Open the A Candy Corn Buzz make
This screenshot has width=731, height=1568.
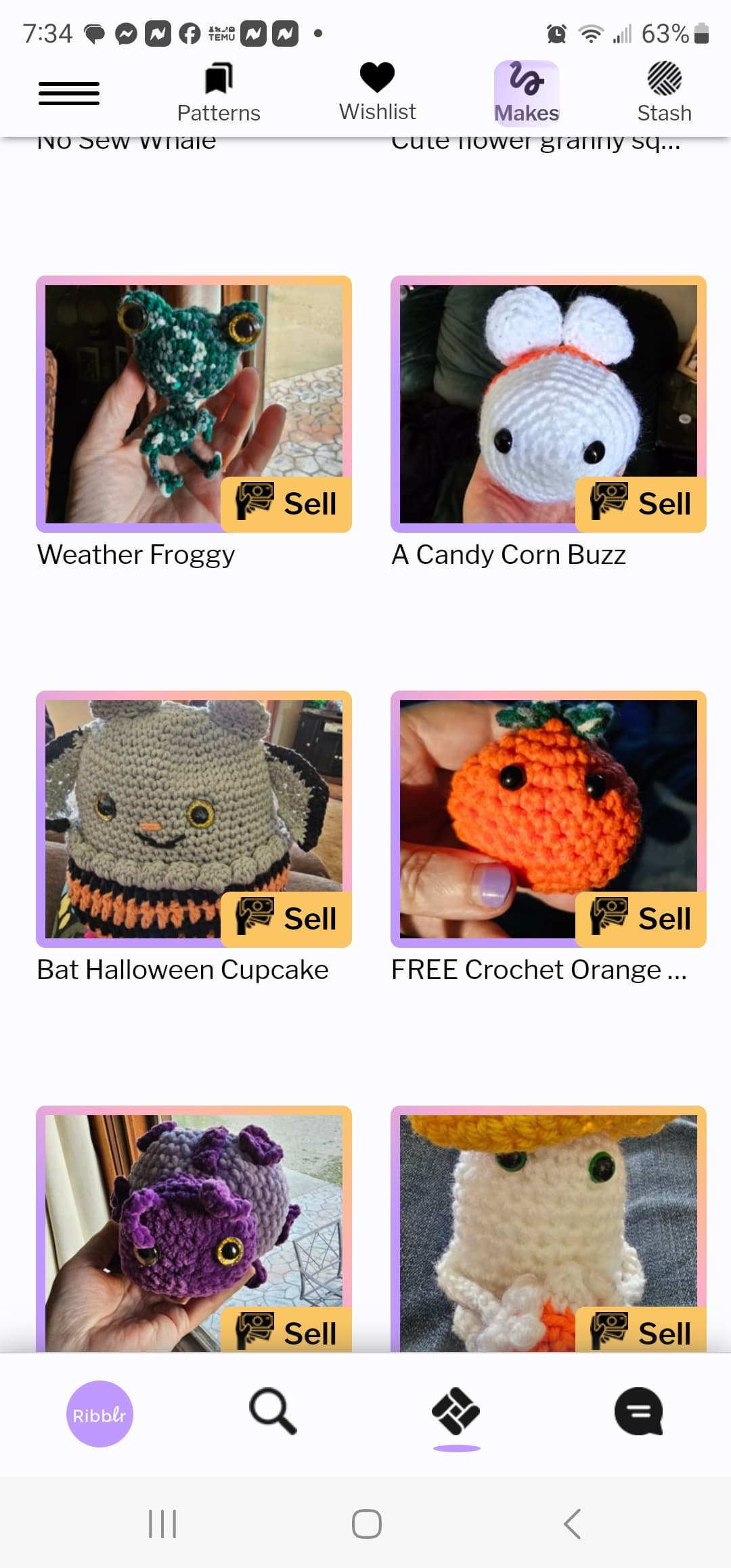click(x=548, y=404)
